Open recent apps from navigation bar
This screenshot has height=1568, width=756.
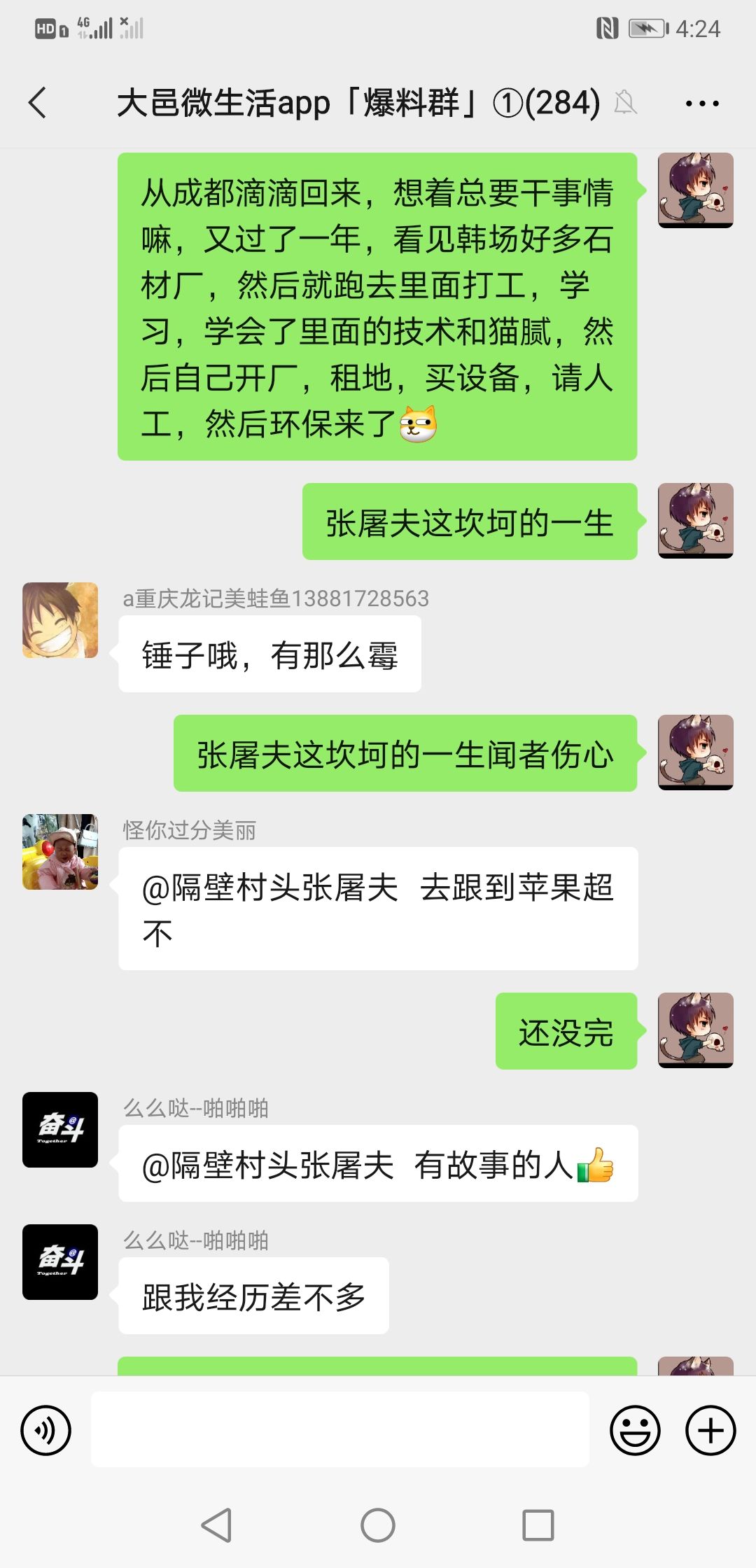point(538,1525)
